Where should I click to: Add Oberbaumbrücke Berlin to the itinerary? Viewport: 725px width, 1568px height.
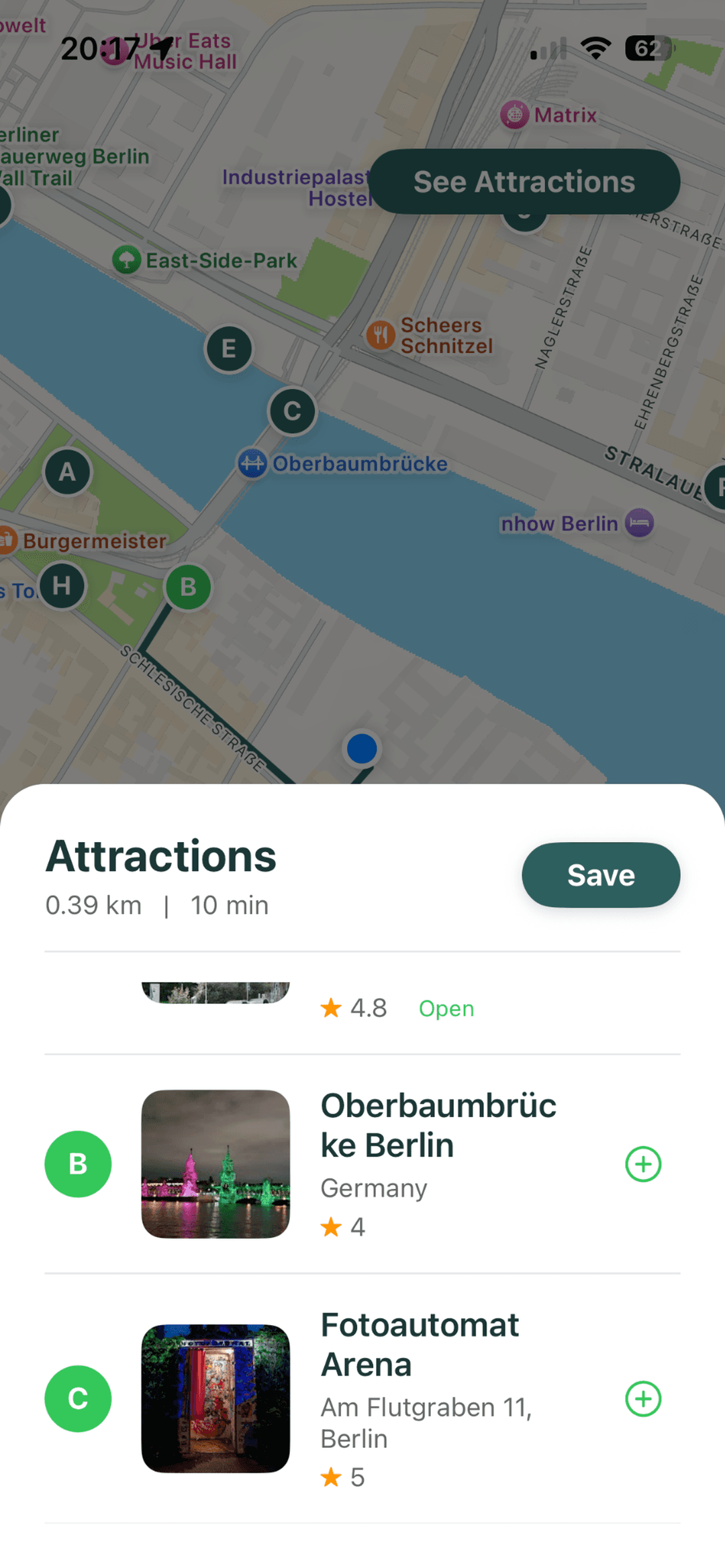(642, 1164)
